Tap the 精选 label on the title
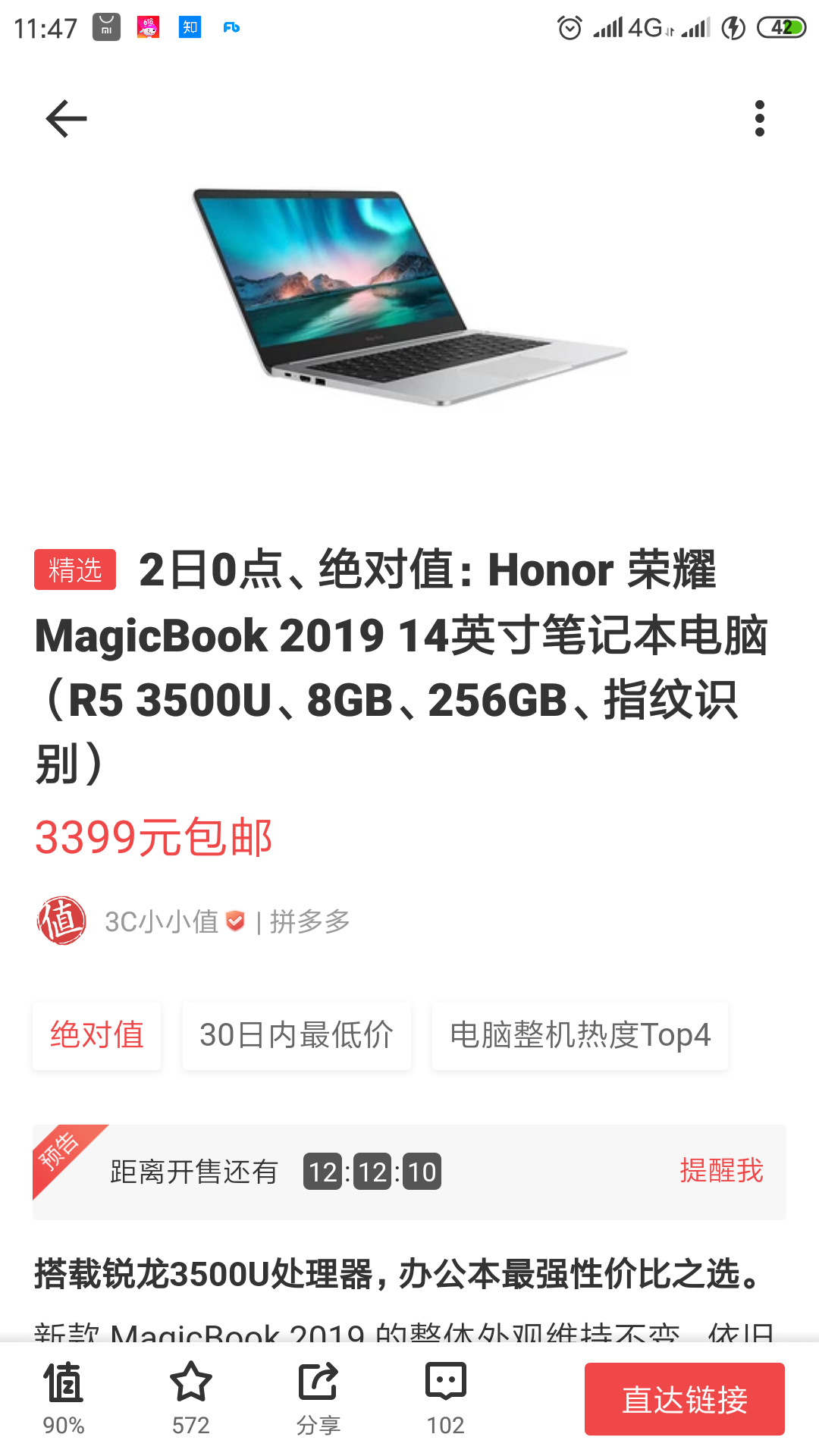819x1456 pixels. [74, 570]
